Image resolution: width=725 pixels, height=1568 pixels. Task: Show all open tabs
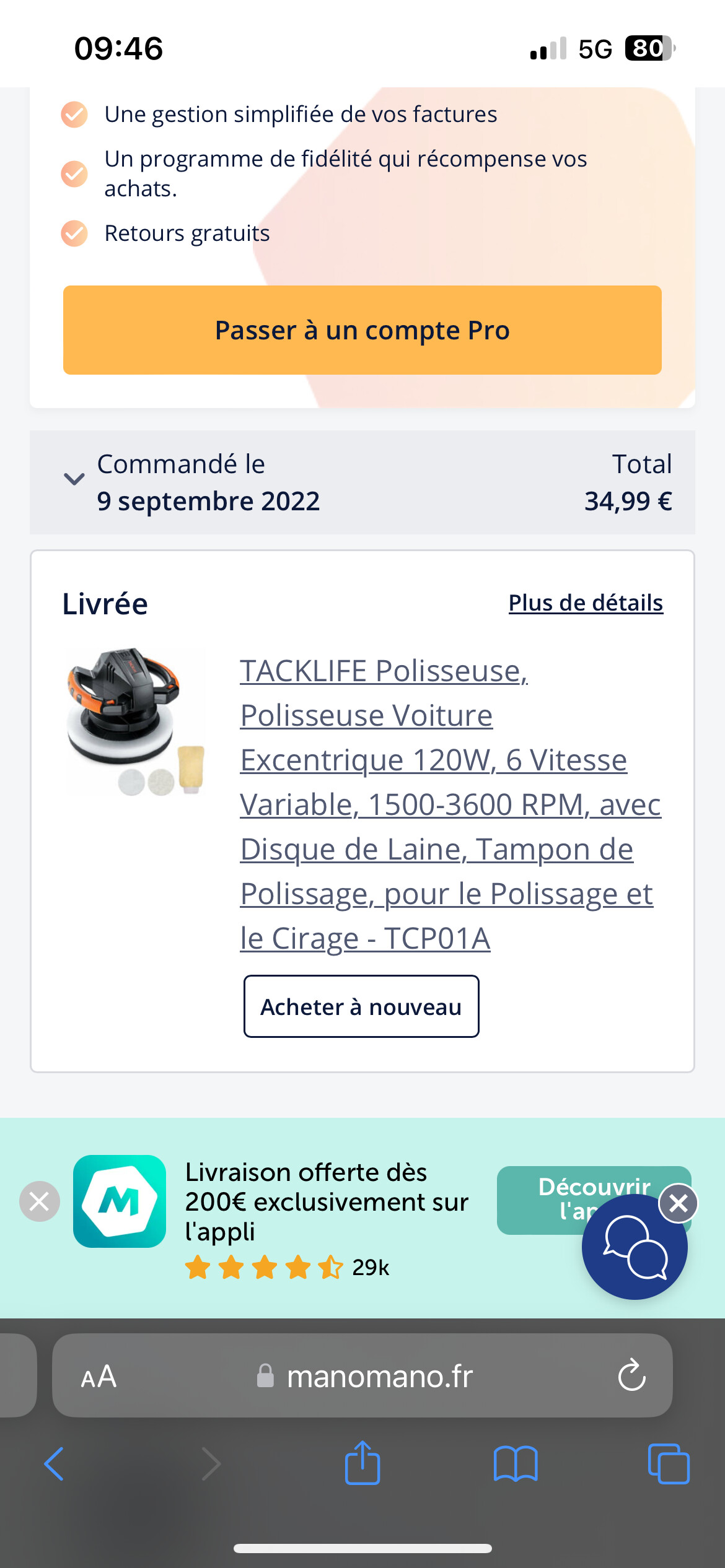669,1464
